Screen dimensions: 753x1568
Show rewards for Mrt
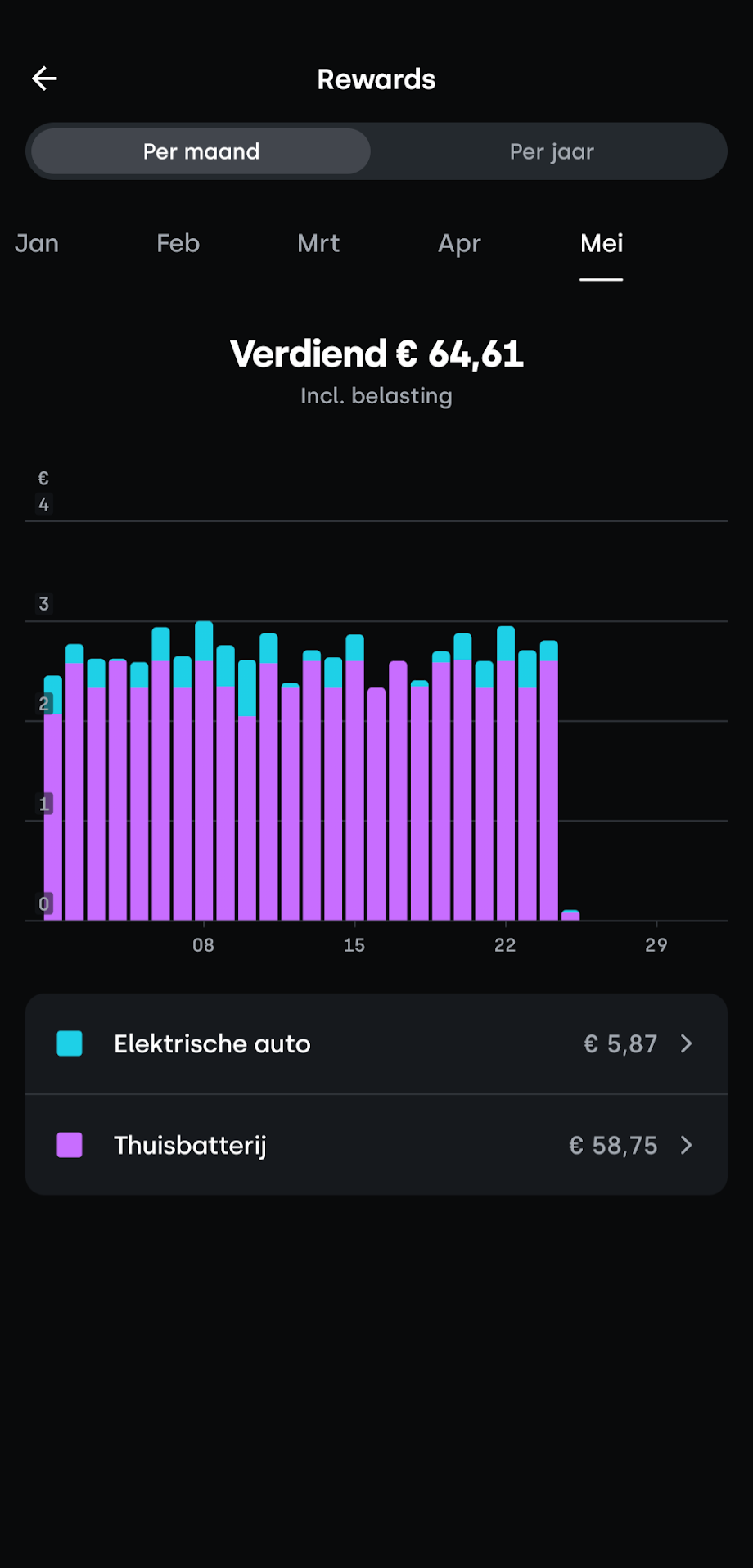pyautogui.click(x=318, y=243)
